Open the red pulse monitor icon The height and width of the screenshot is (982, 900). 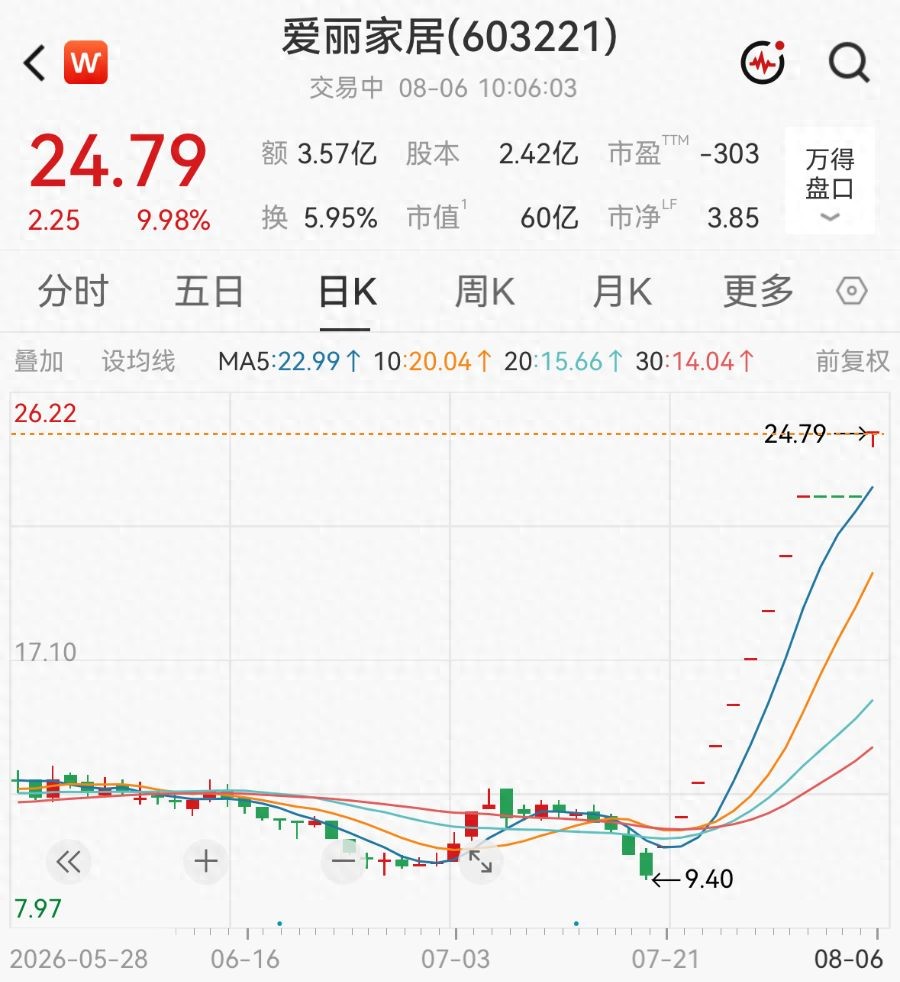[763, 62]
